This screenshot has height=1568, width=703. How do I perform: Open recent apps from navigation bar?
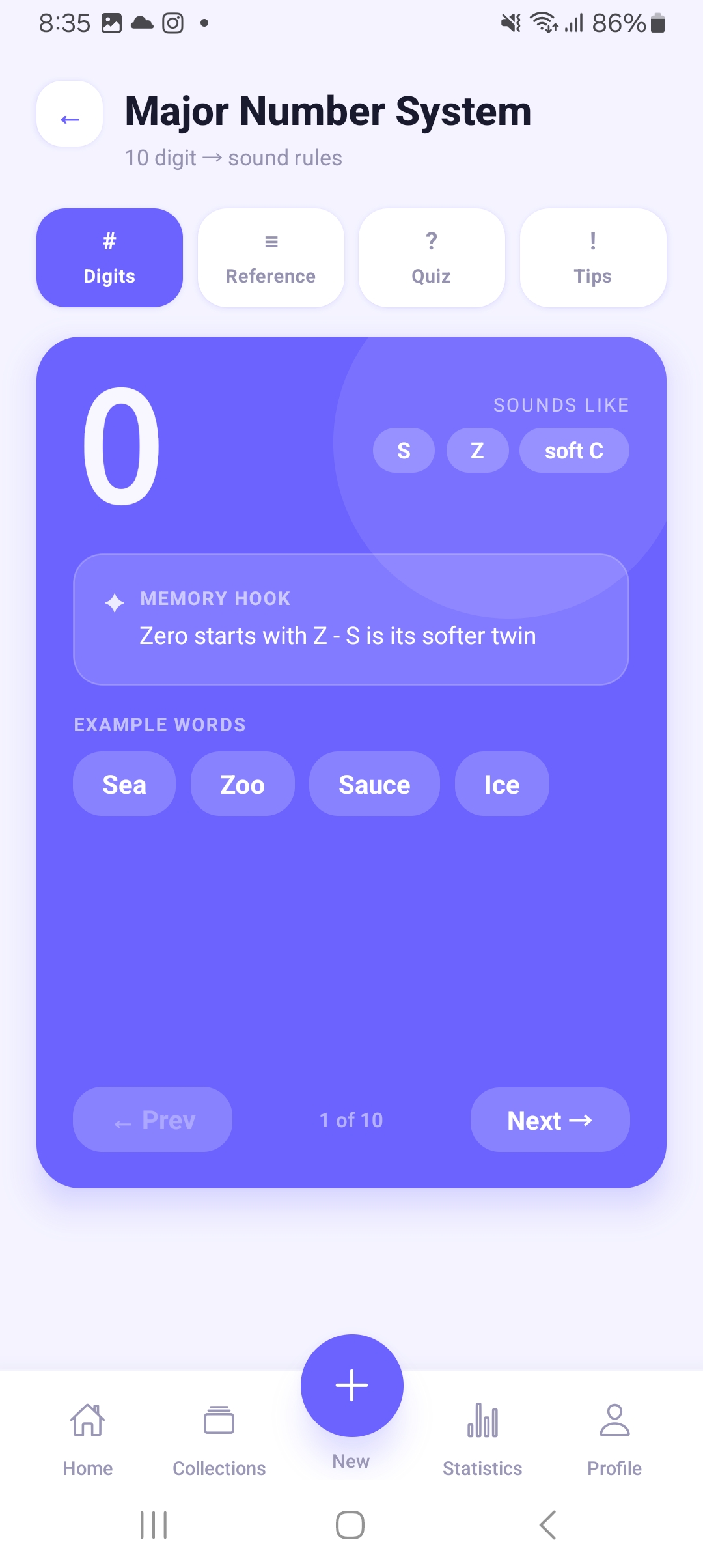tap(154, 1525)
